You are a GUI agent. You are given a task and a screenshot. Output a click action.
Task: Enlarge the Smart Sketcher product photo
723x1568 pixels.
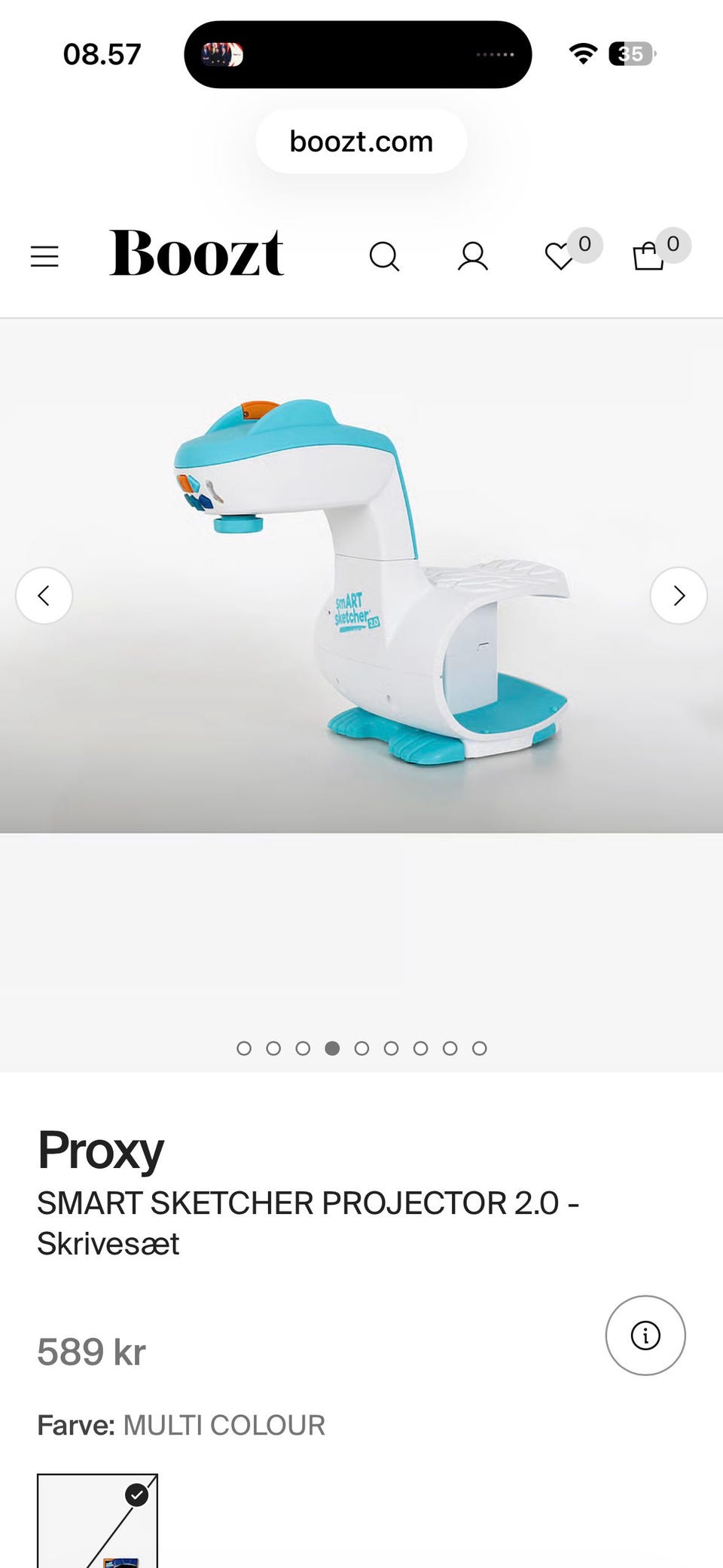point(369,580)
